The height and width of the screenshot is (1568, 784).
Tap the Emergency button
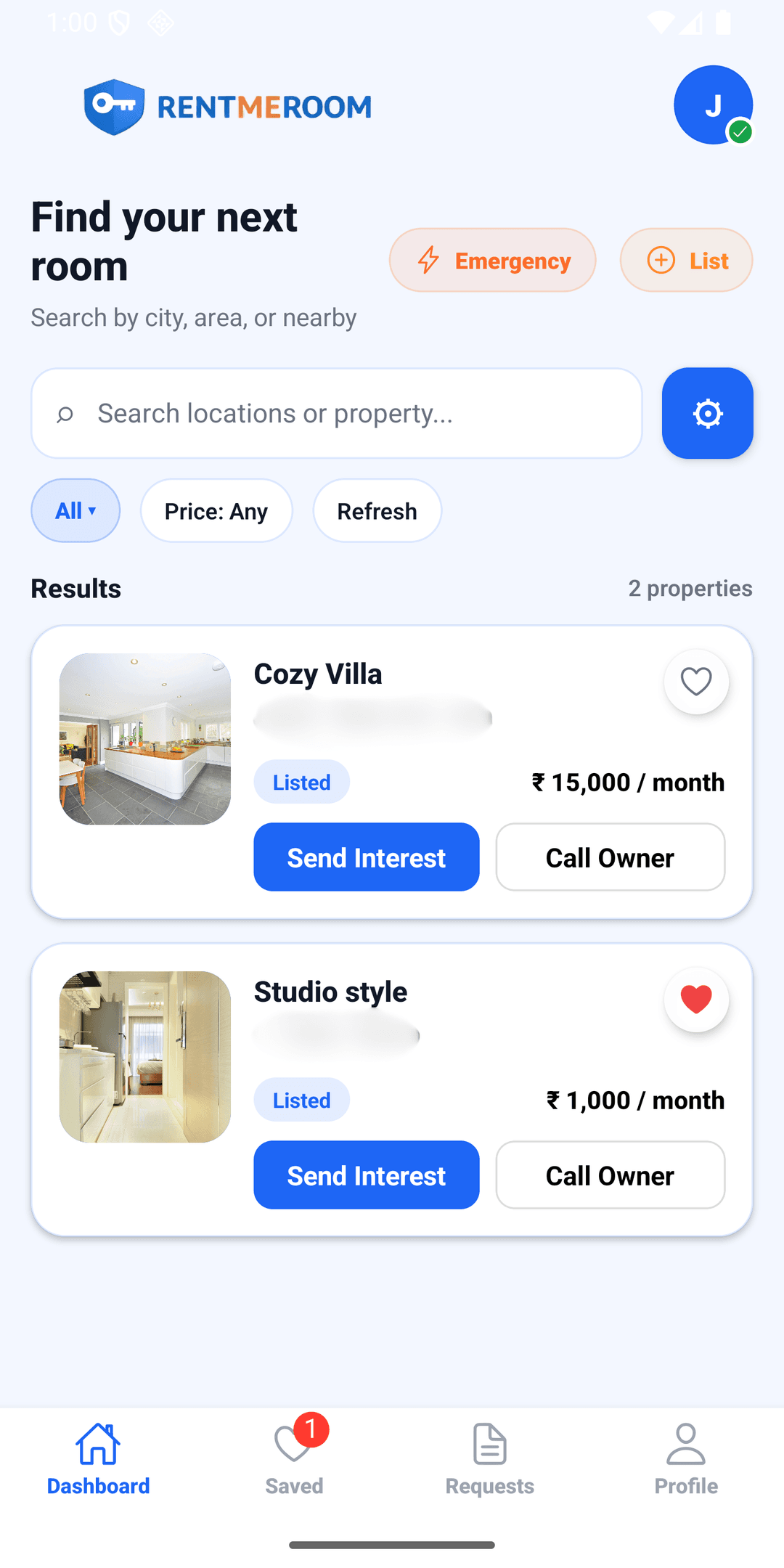coord(492,261)
